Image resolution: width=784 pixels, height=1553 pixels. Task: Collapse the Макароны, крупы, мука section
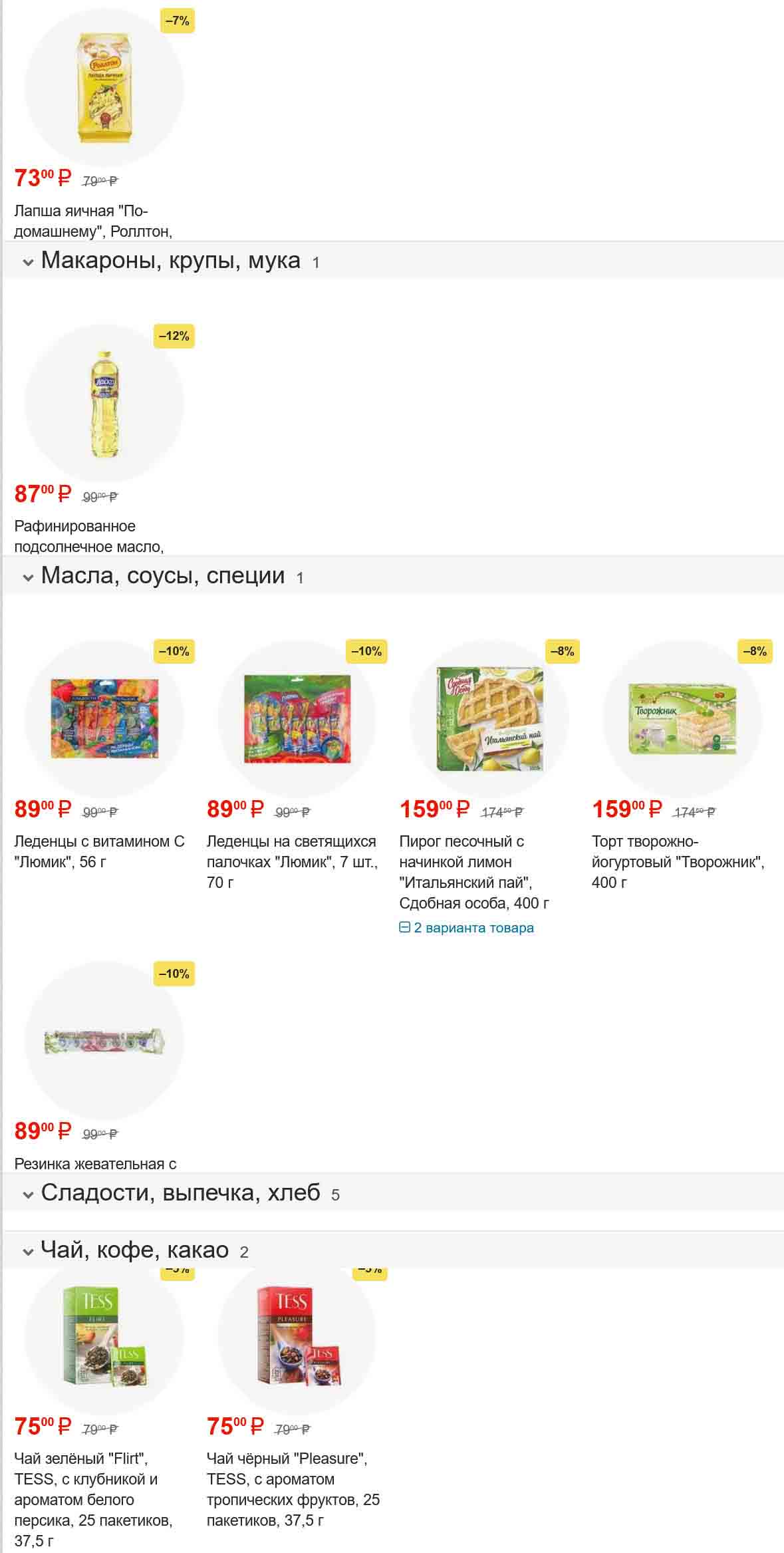[x=28, y=262]
